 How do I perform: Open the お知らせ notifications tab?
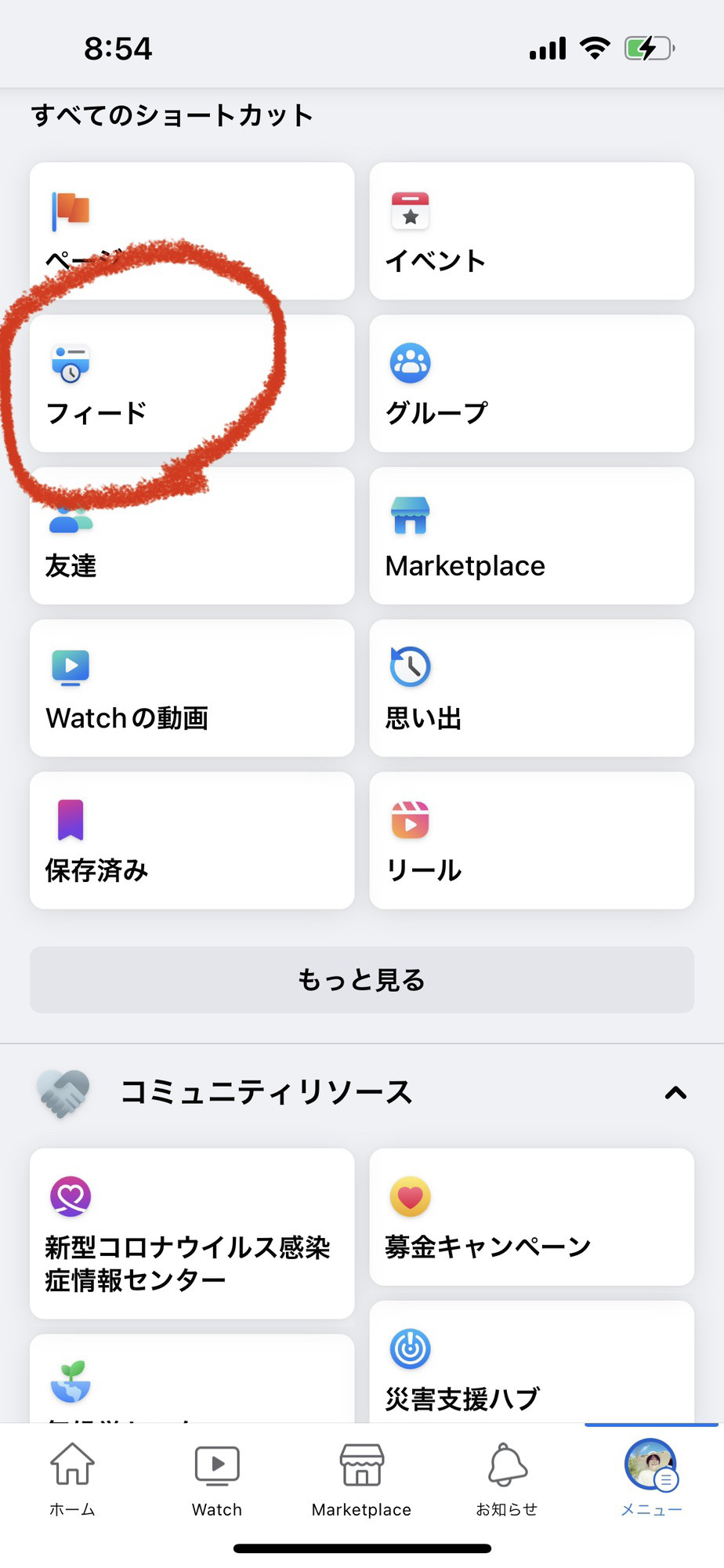click(507, 1476)
